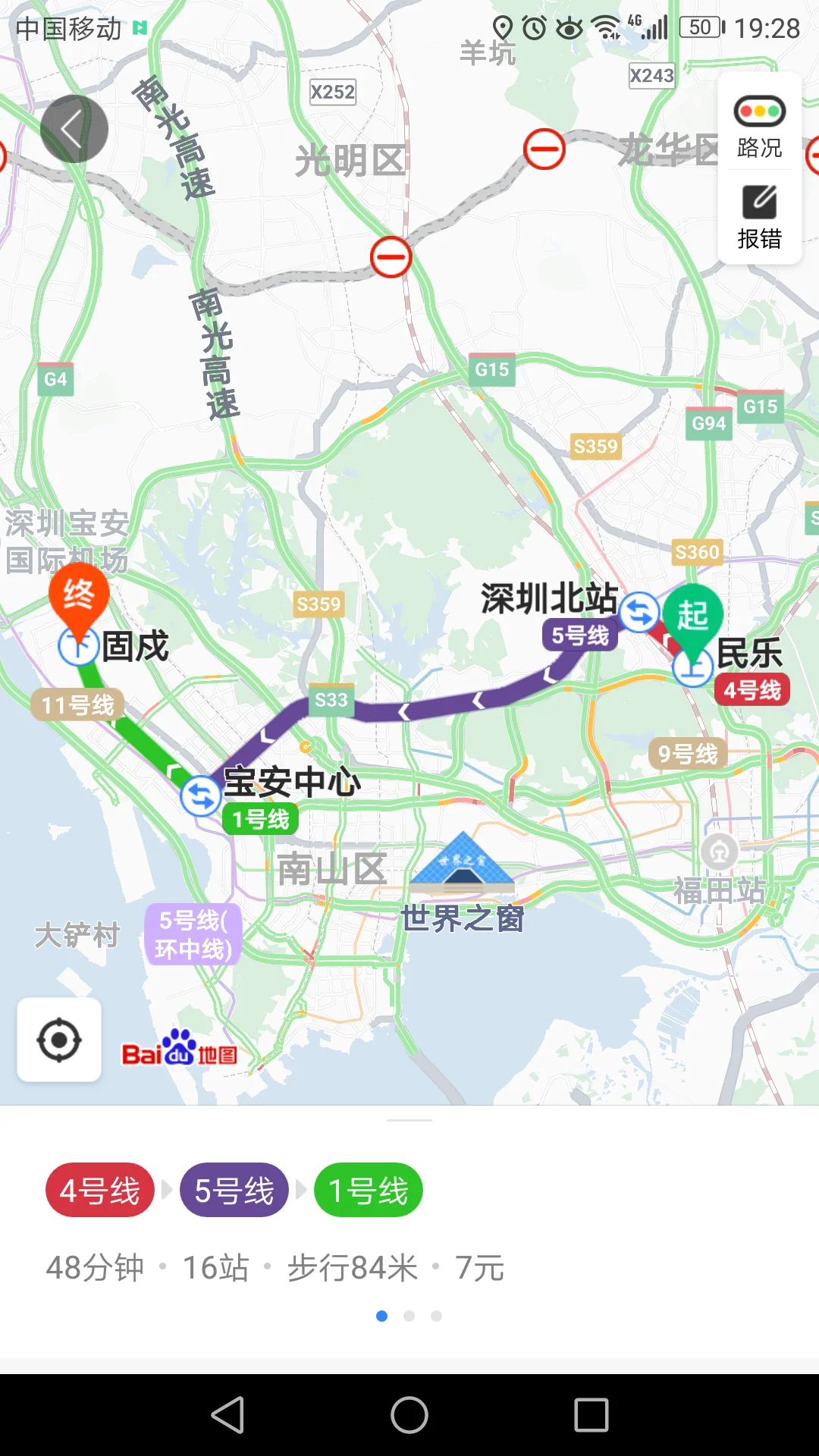This screenshot has width=819, height=1456.
Task: Open the Baidu 地图 logo link
Action: click(x=180, y=1050)
